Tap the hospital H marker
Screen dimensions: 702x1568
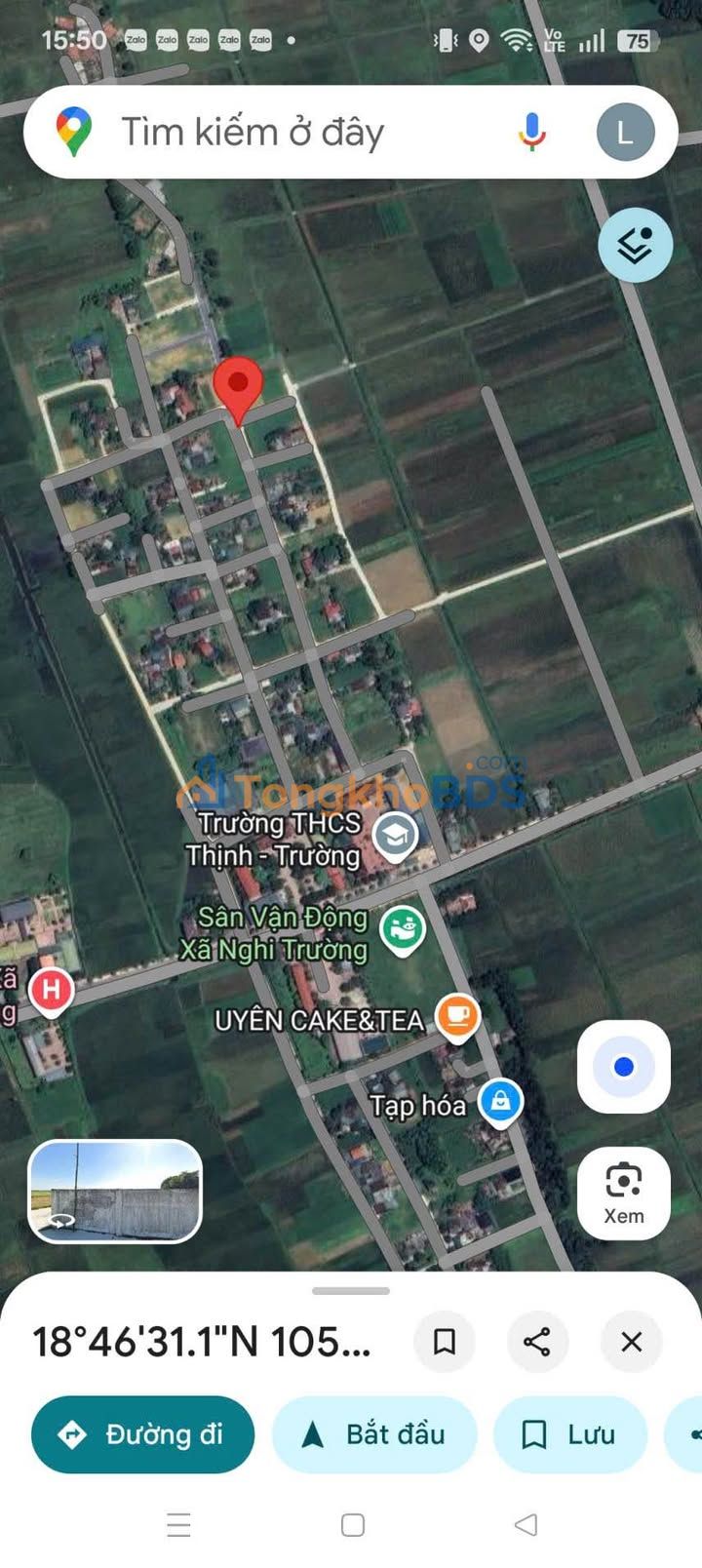point(51,991)
